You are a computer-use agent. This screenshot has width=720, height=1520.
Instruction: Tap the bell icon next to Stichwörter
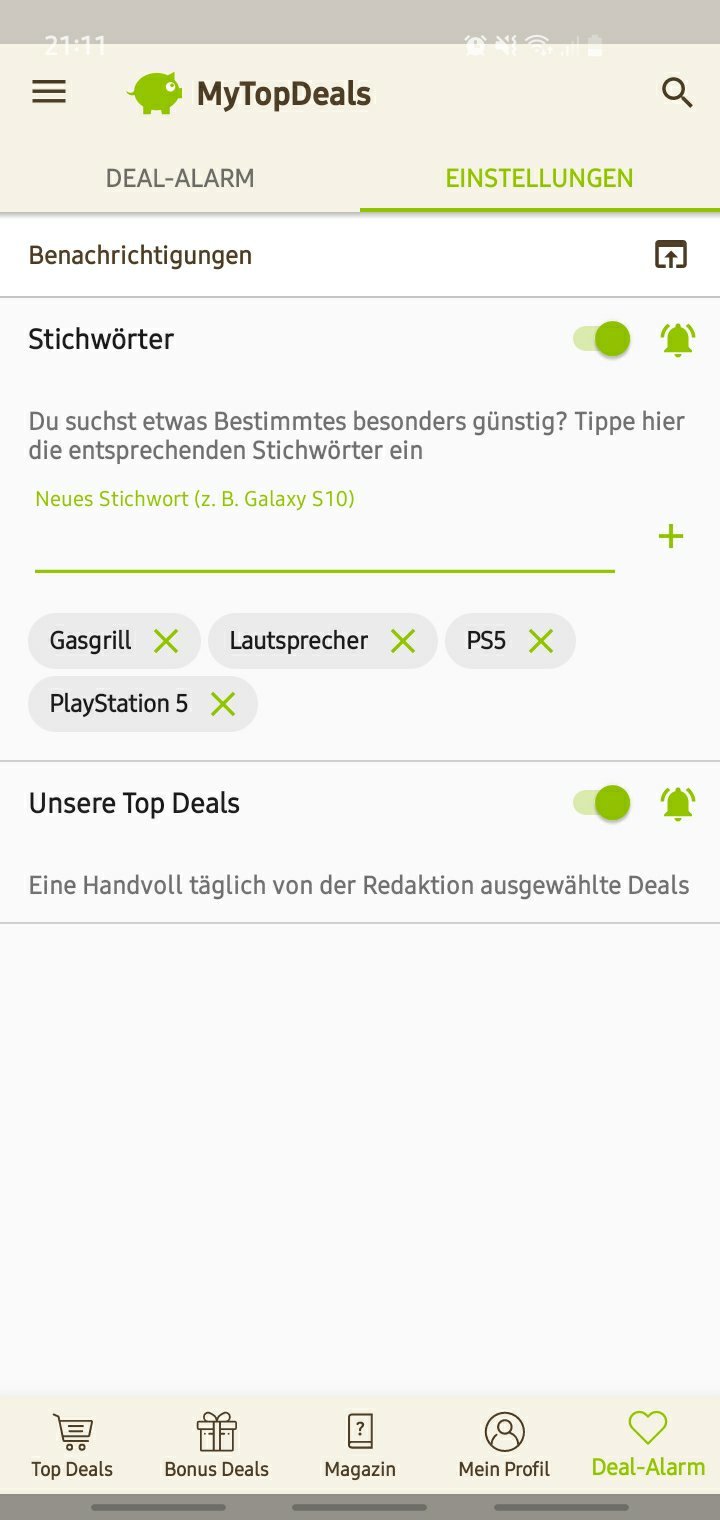coord(678,340)
